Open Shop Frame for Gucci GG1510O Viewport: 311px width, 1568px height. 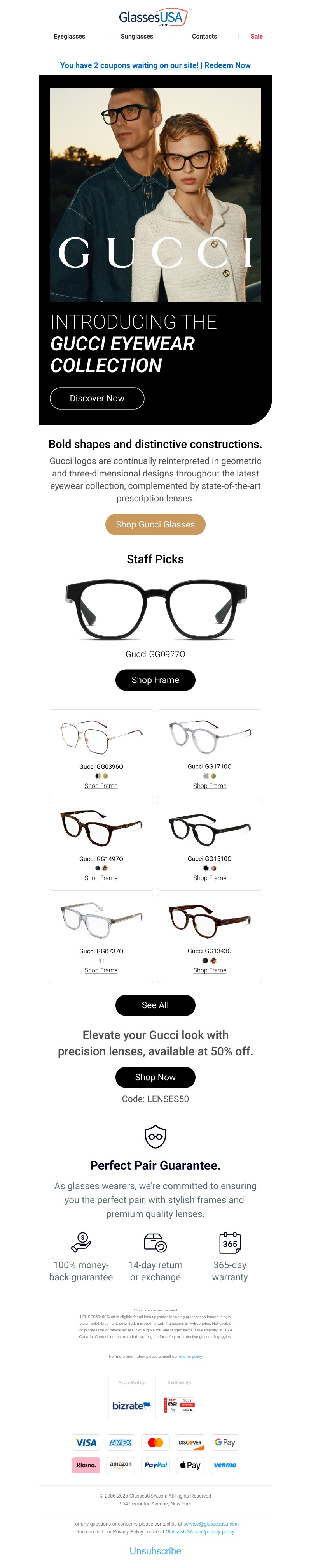point(210,878)
